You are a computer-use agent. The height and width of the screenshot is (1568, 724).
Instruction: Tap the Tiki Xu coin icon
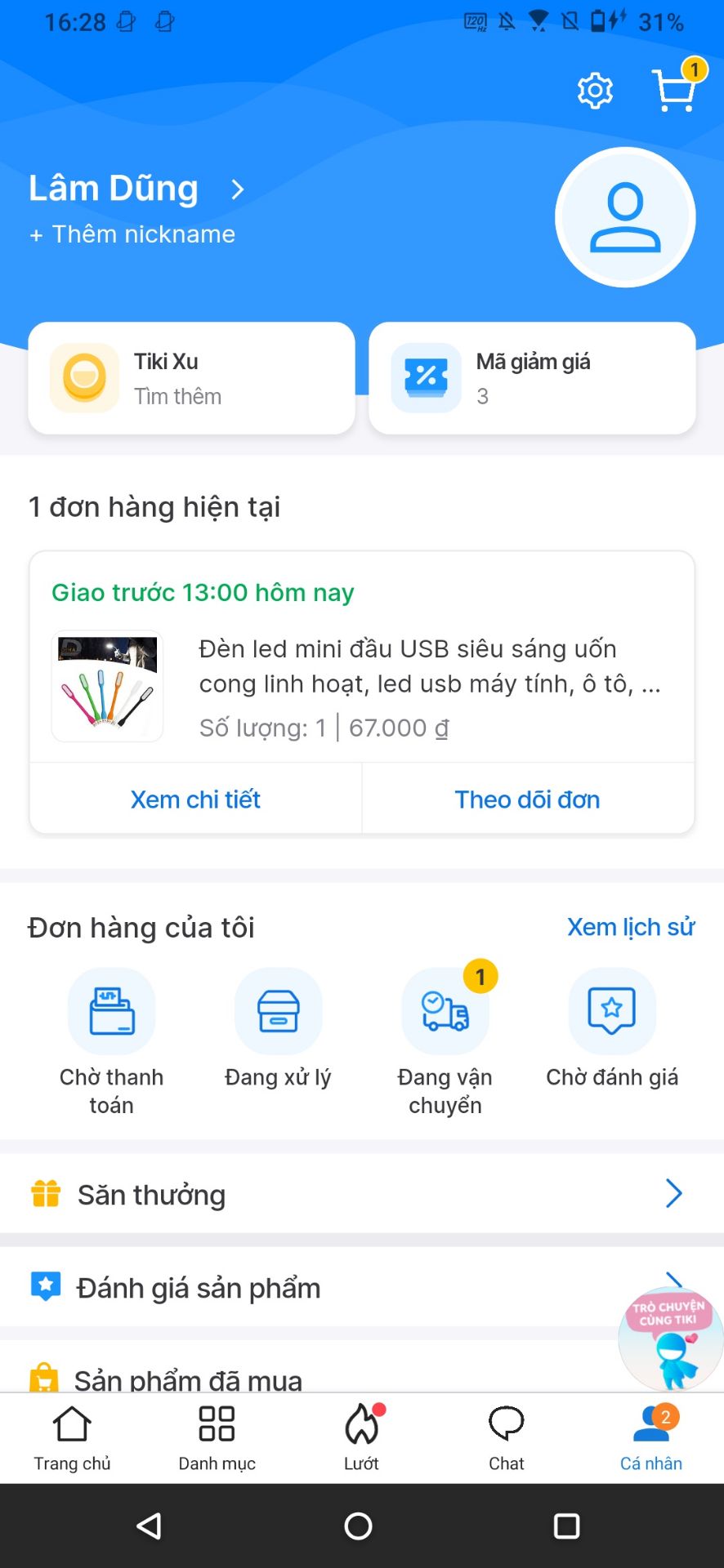click(x=83, y=378)
